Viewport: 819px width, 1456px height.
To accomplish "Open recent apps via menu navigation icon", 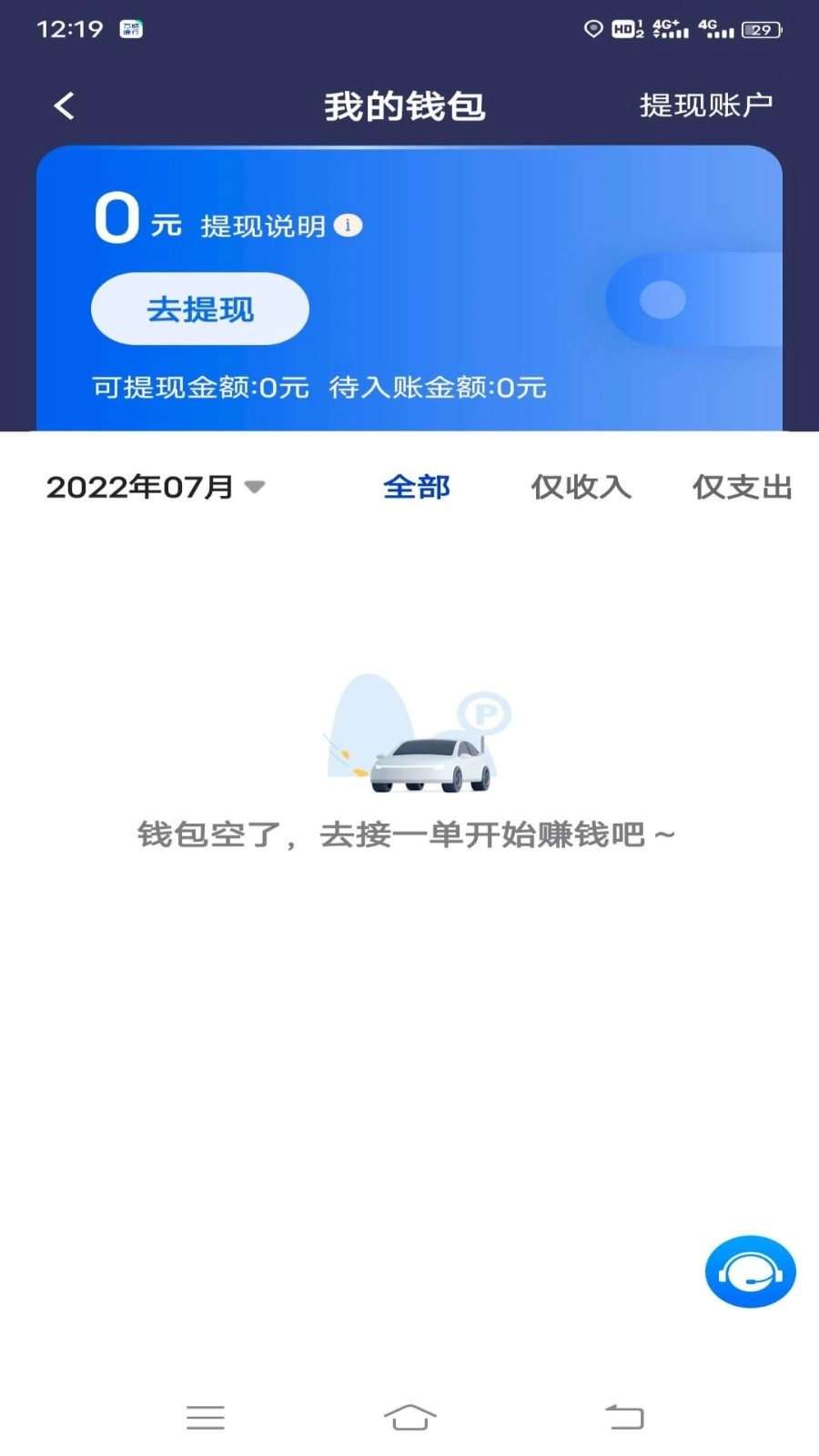I will click(x=206, y=1417).
